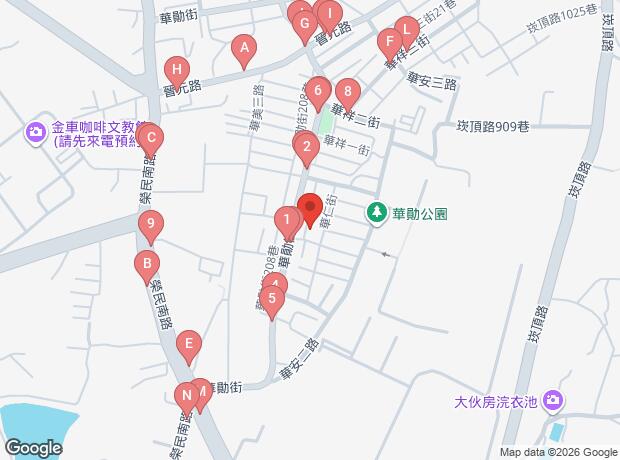The width and height of the screenshot is (620, 460).
Task: Select map pin N
Action: click(x=184, y=394)
